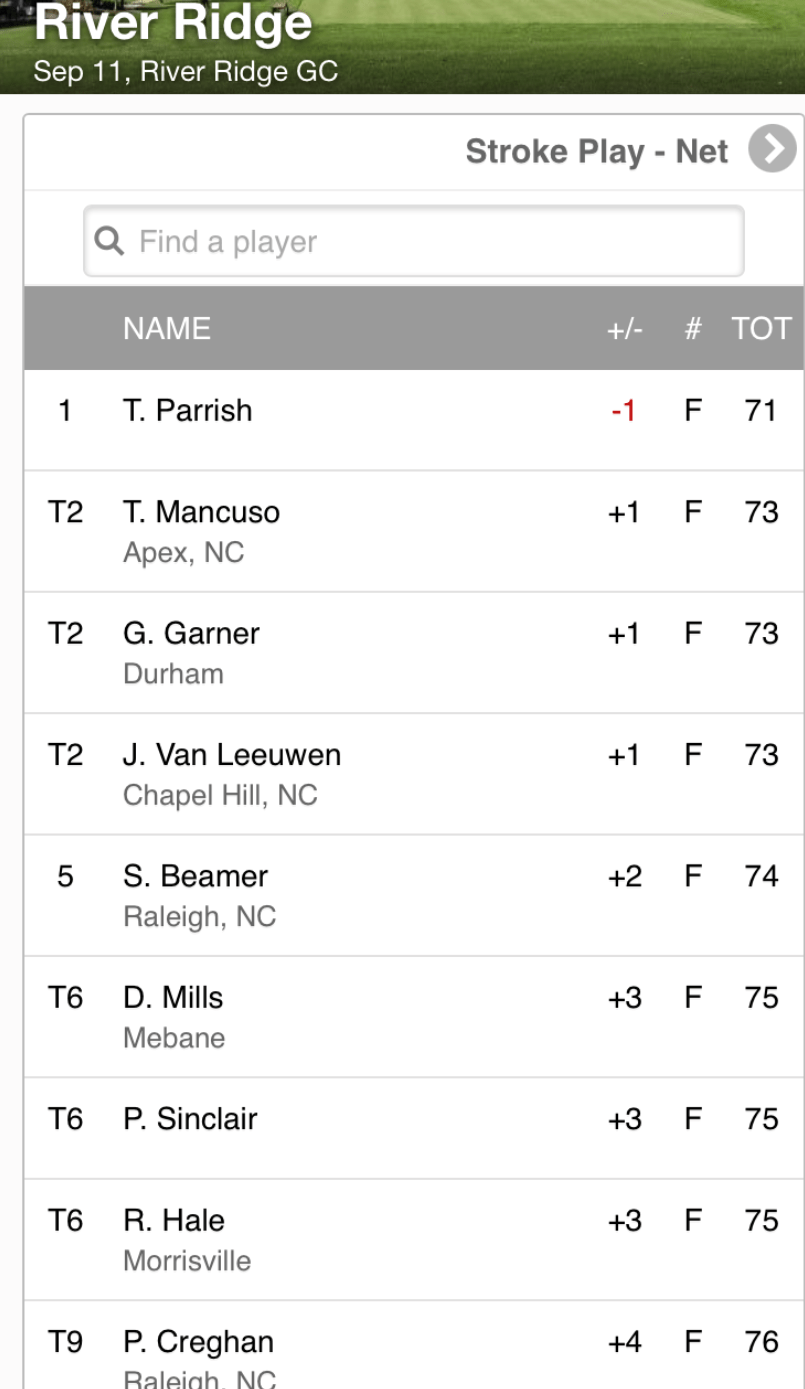Viewport: 805px width, 1389px height.
Task: Open R. Hale's row from Morrisville
Action: point(412,1238)
